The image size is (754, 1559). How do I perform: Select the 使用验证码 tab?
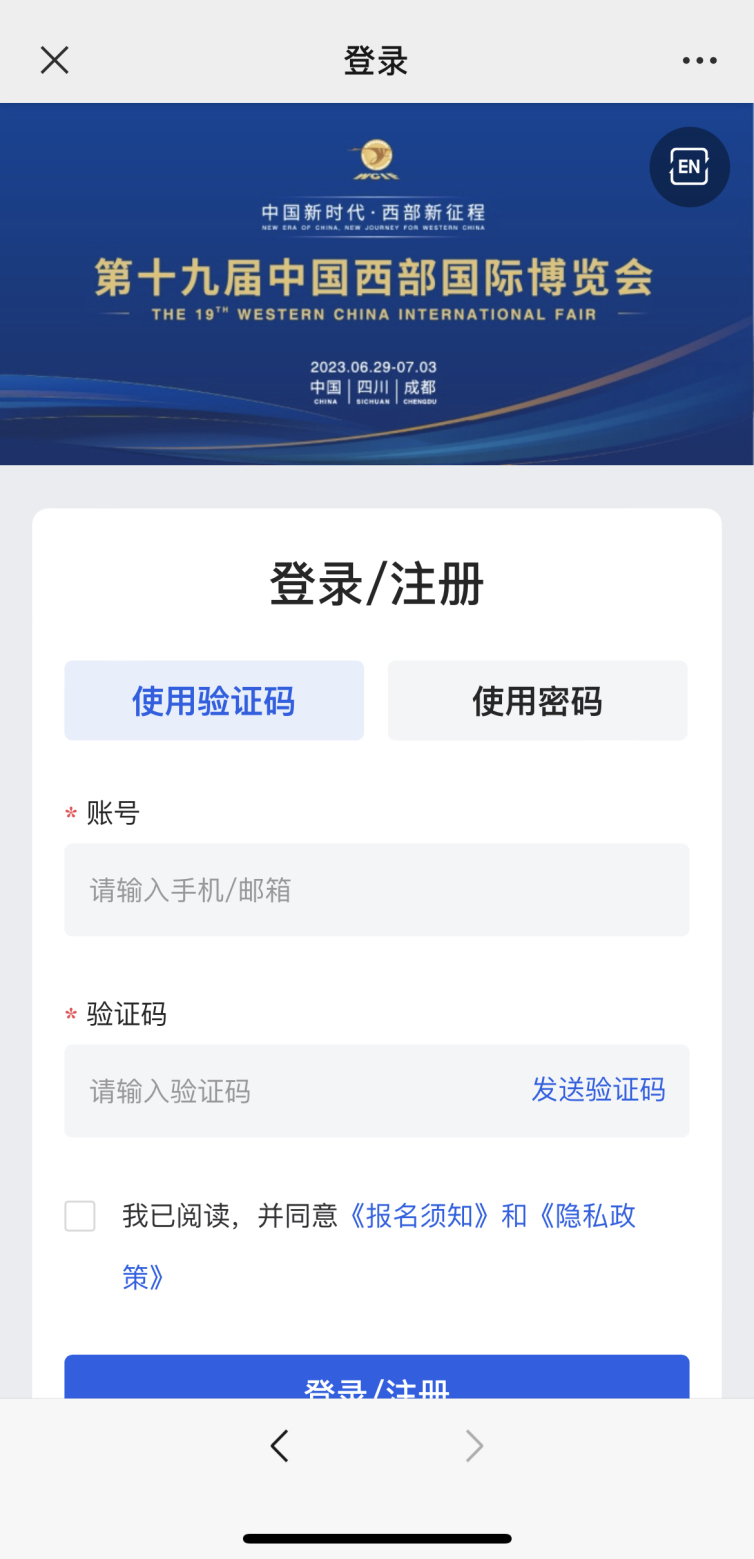point(213,700)
